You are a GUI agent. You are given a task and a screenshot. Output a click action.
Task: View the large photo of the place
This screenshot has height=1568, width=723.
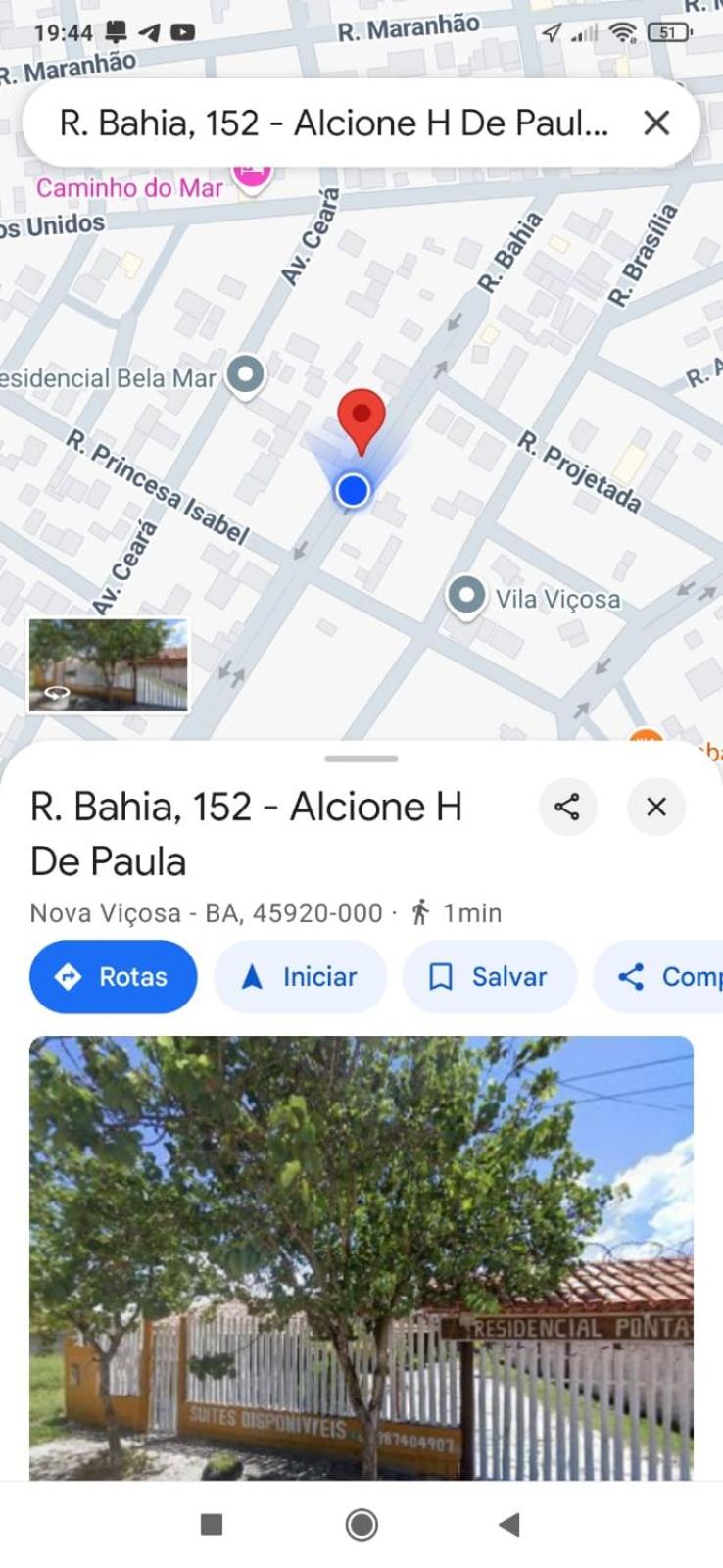click(361, 1257)
